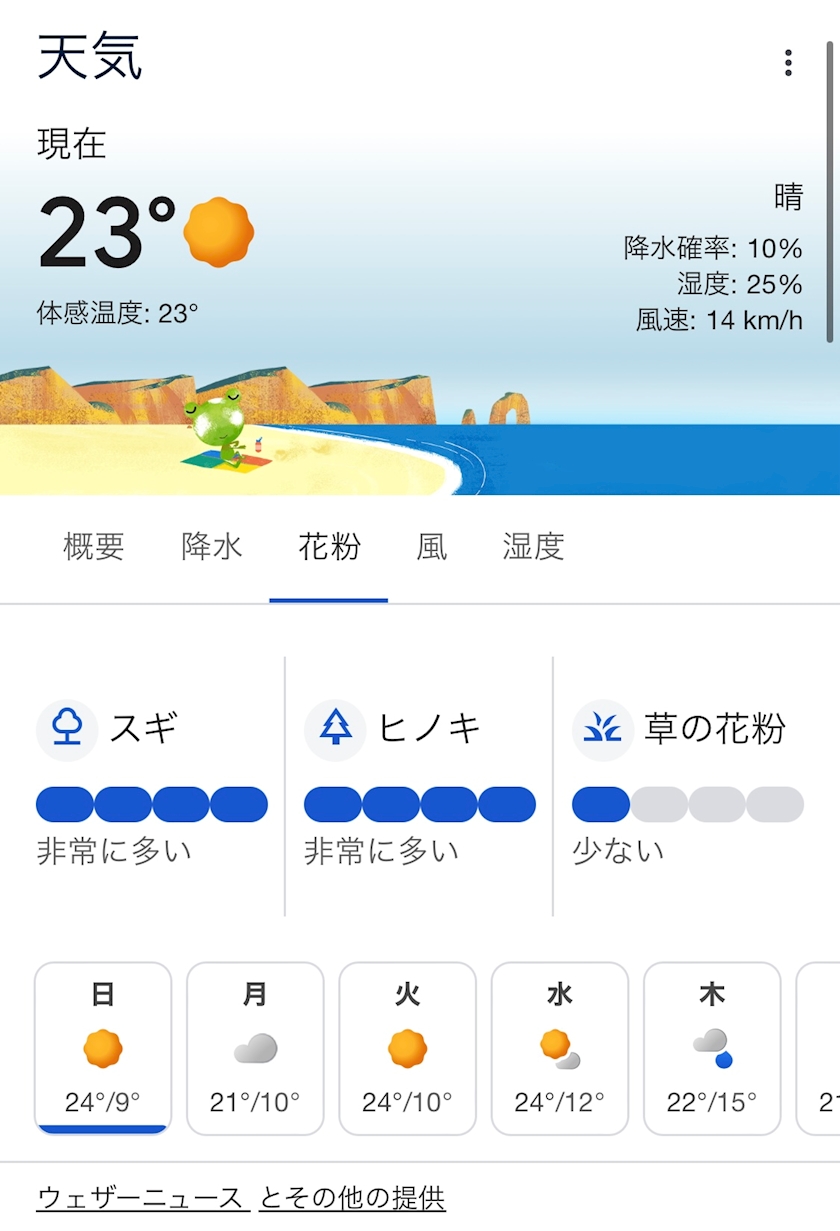Open the three-dot overflow menu
The width and height of the screenshot is (840, 1231).
point(788,63)
